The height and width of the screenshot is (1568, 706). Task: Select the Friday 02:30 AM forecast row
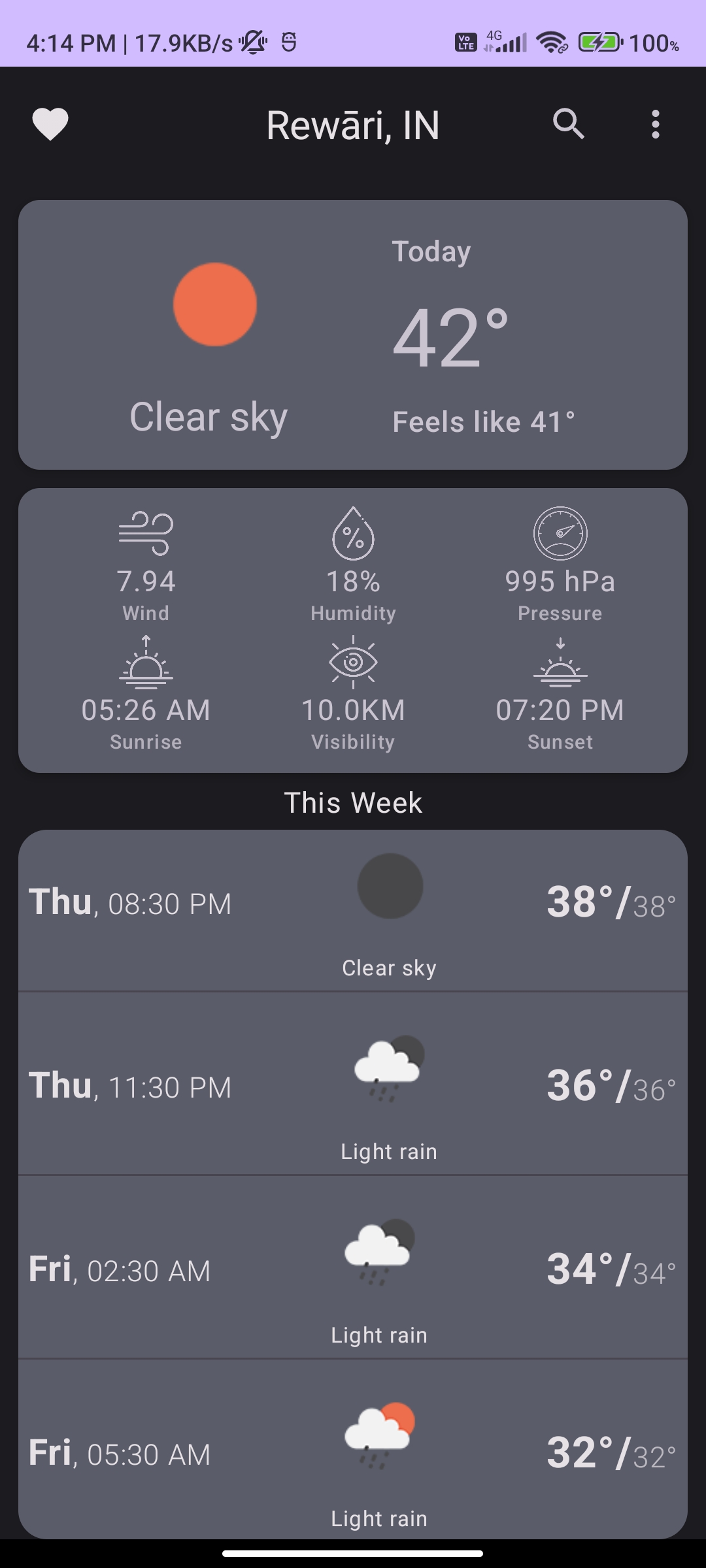coord(353,1267)
